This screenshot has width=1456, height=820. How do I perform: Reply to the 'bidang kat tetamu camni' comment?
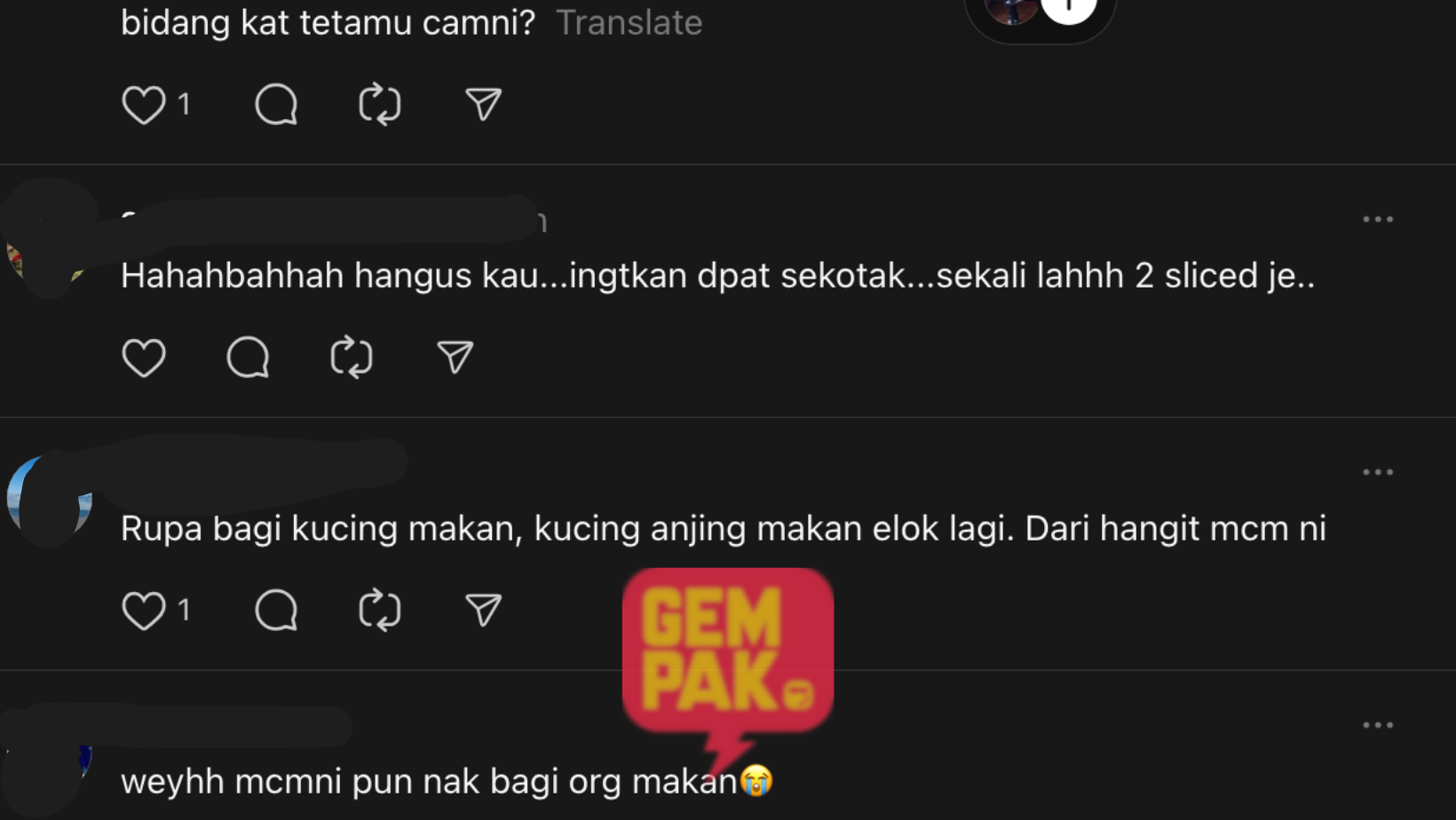click(x=276, y=105)
